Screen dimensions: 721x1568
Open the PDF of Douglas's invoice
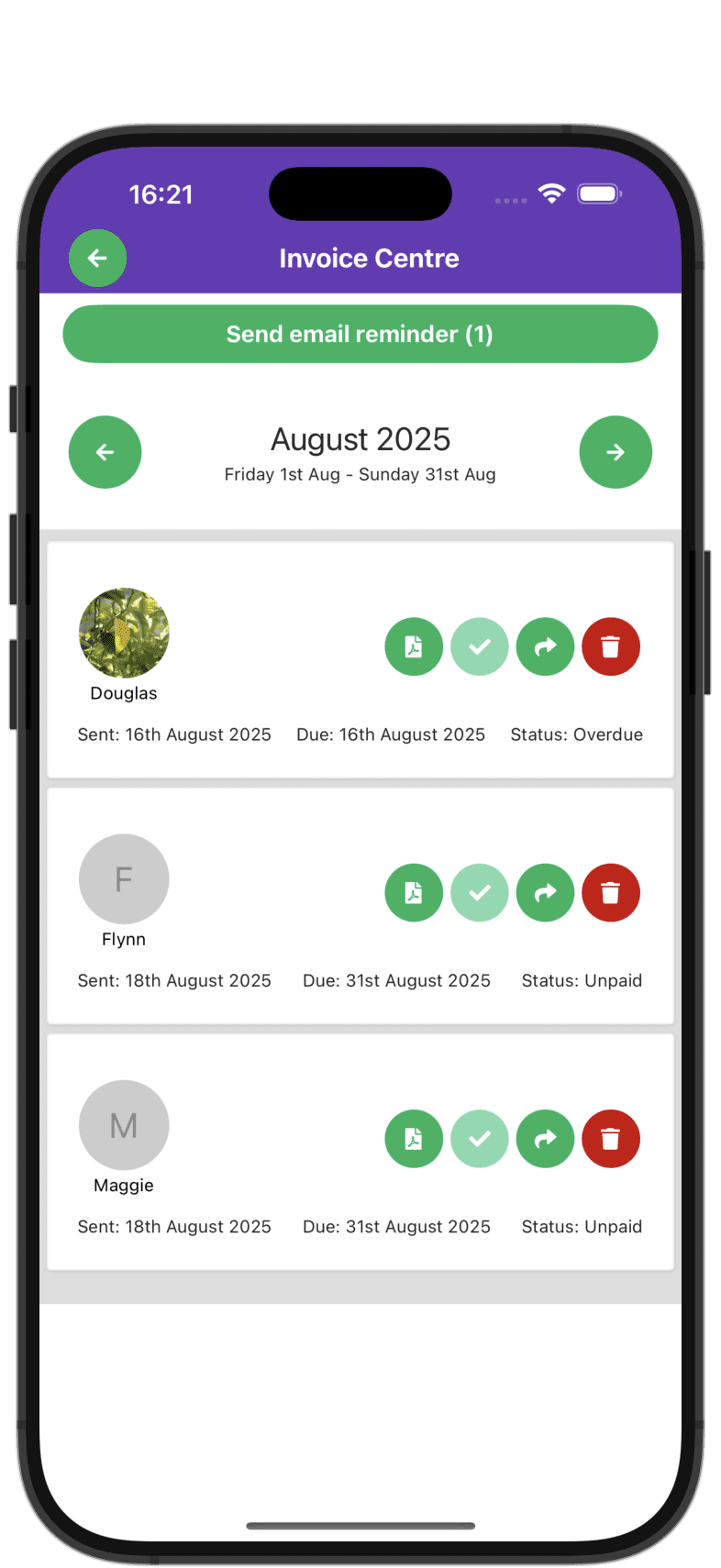[x=414, y=646]
